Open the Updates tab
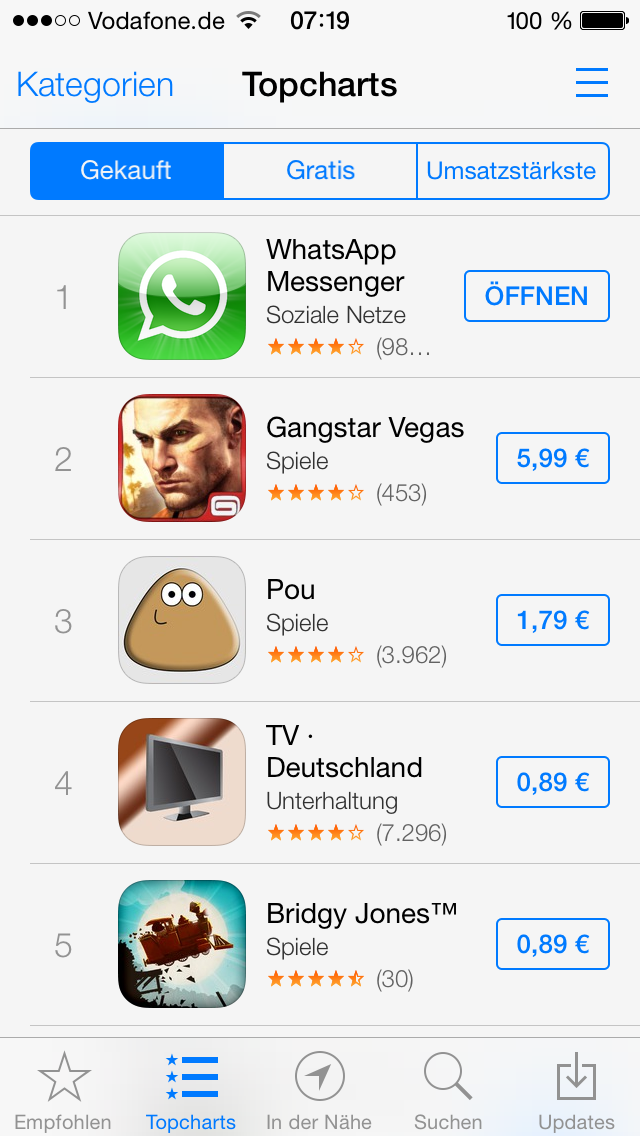640x1136 pixels. [576, 1090]
